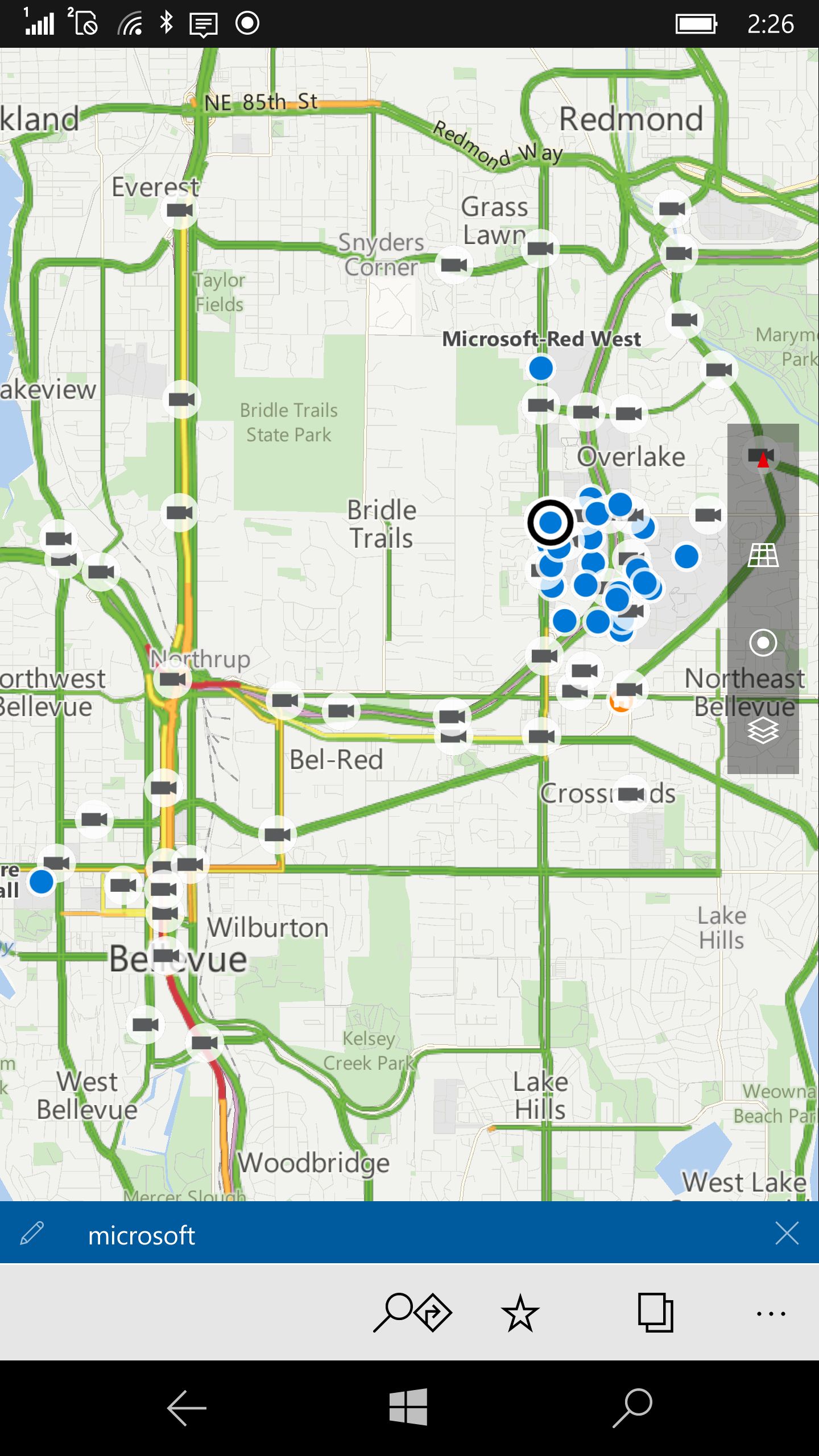Get directions with the arrow sign icon
Viewport: 819px width, 1456px height.
433,1312
